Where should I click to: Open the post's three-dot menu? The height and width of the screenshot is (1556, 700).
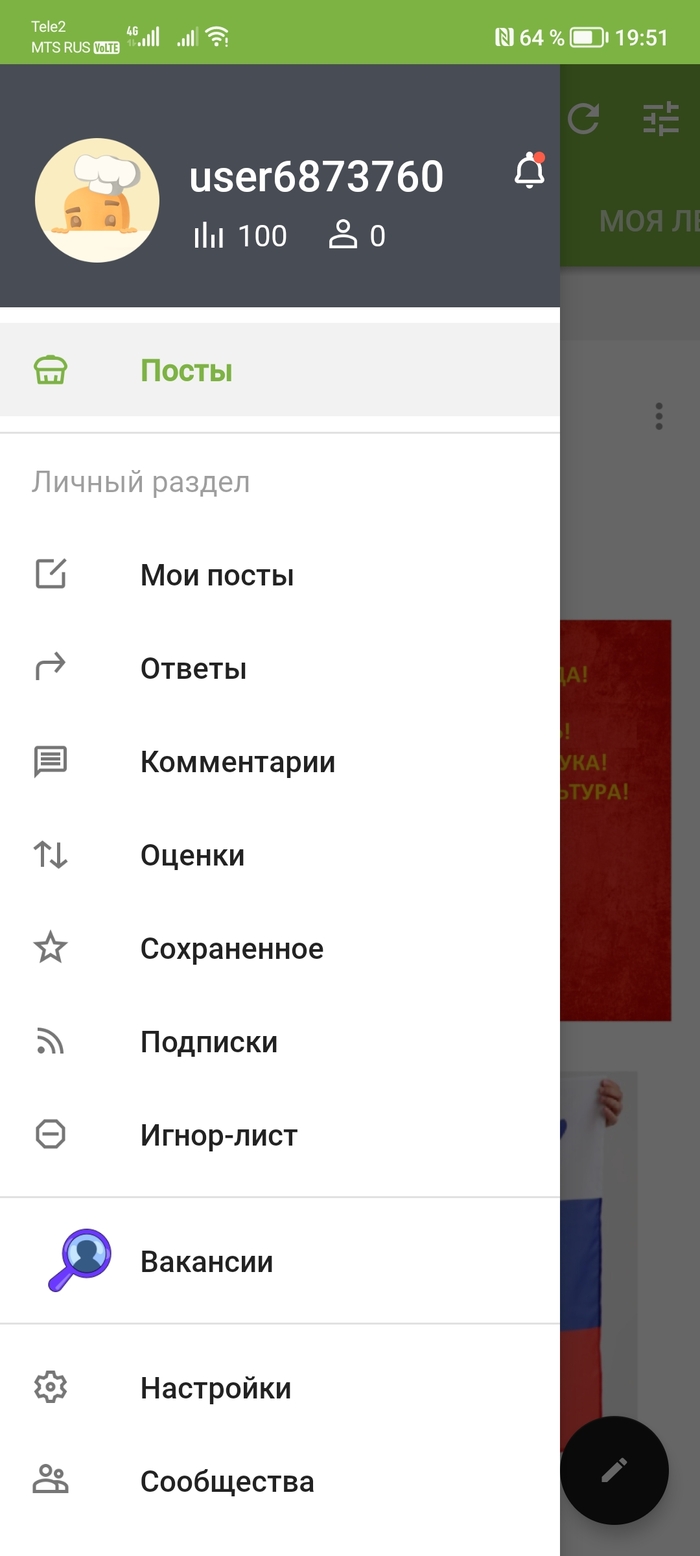tap(658, 416)
